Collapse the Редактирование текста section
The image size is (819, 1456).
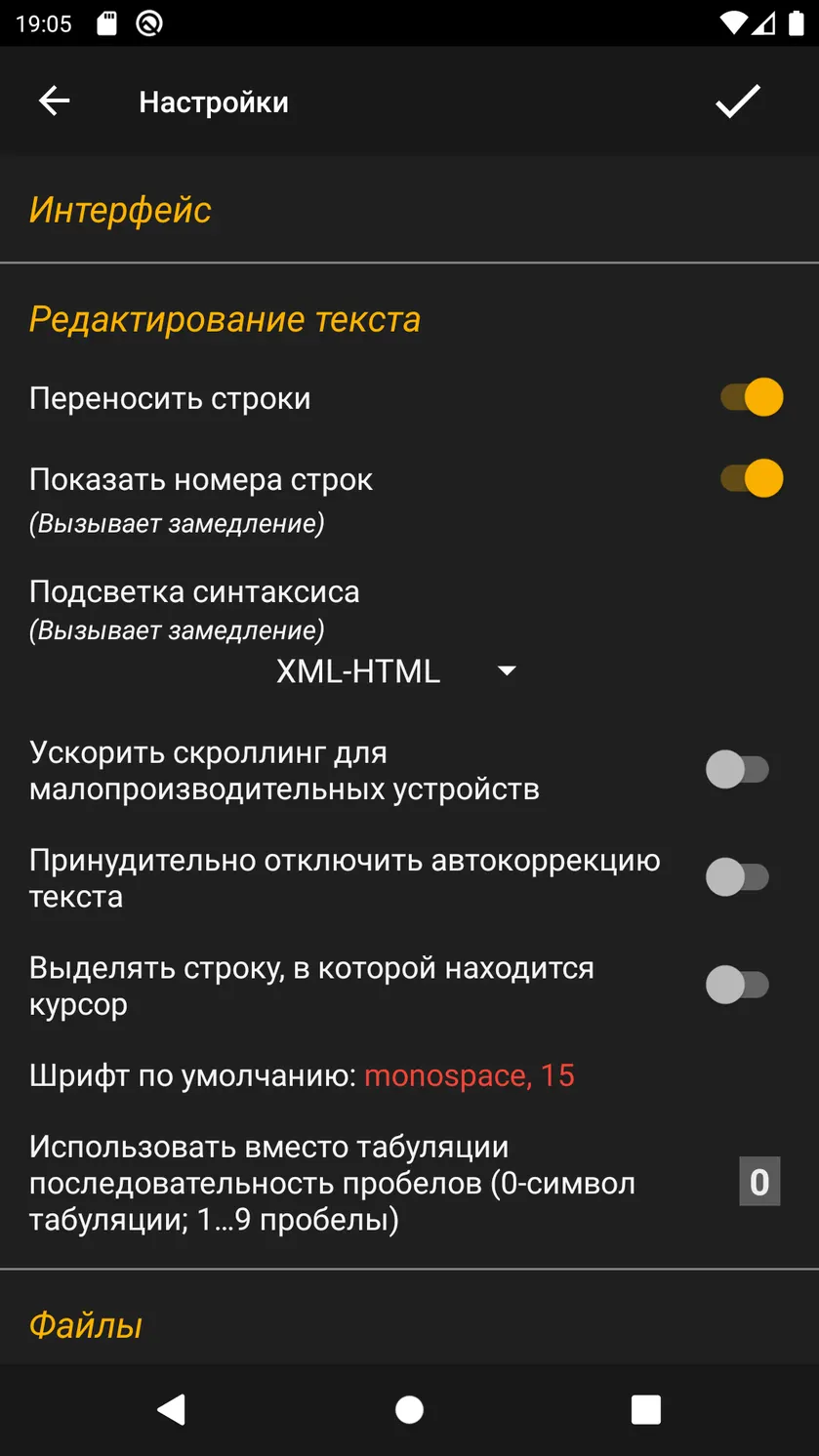click(x=225, y=319)
